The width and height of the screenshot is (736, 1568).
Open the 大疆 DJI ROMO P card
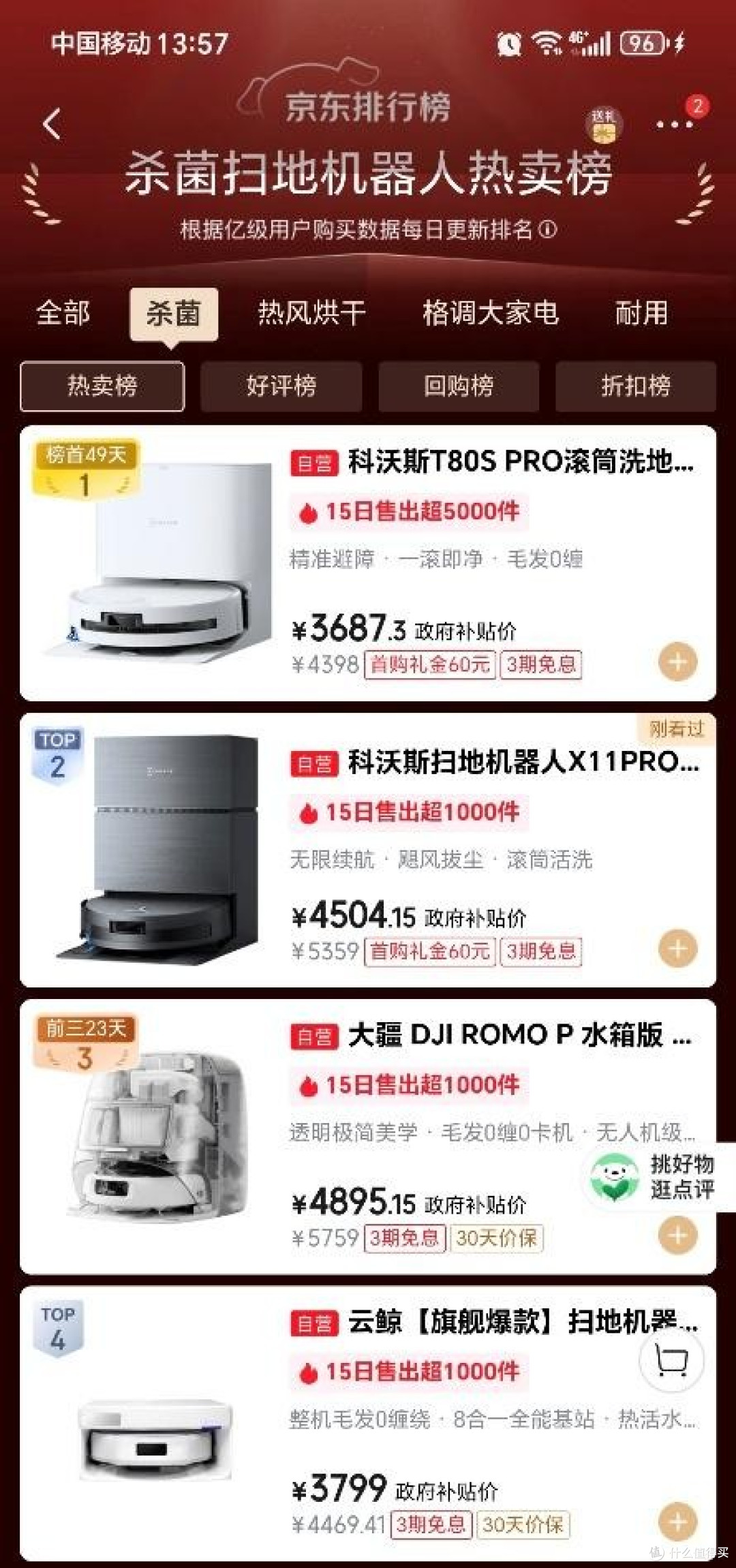[x=368, y=1137]
